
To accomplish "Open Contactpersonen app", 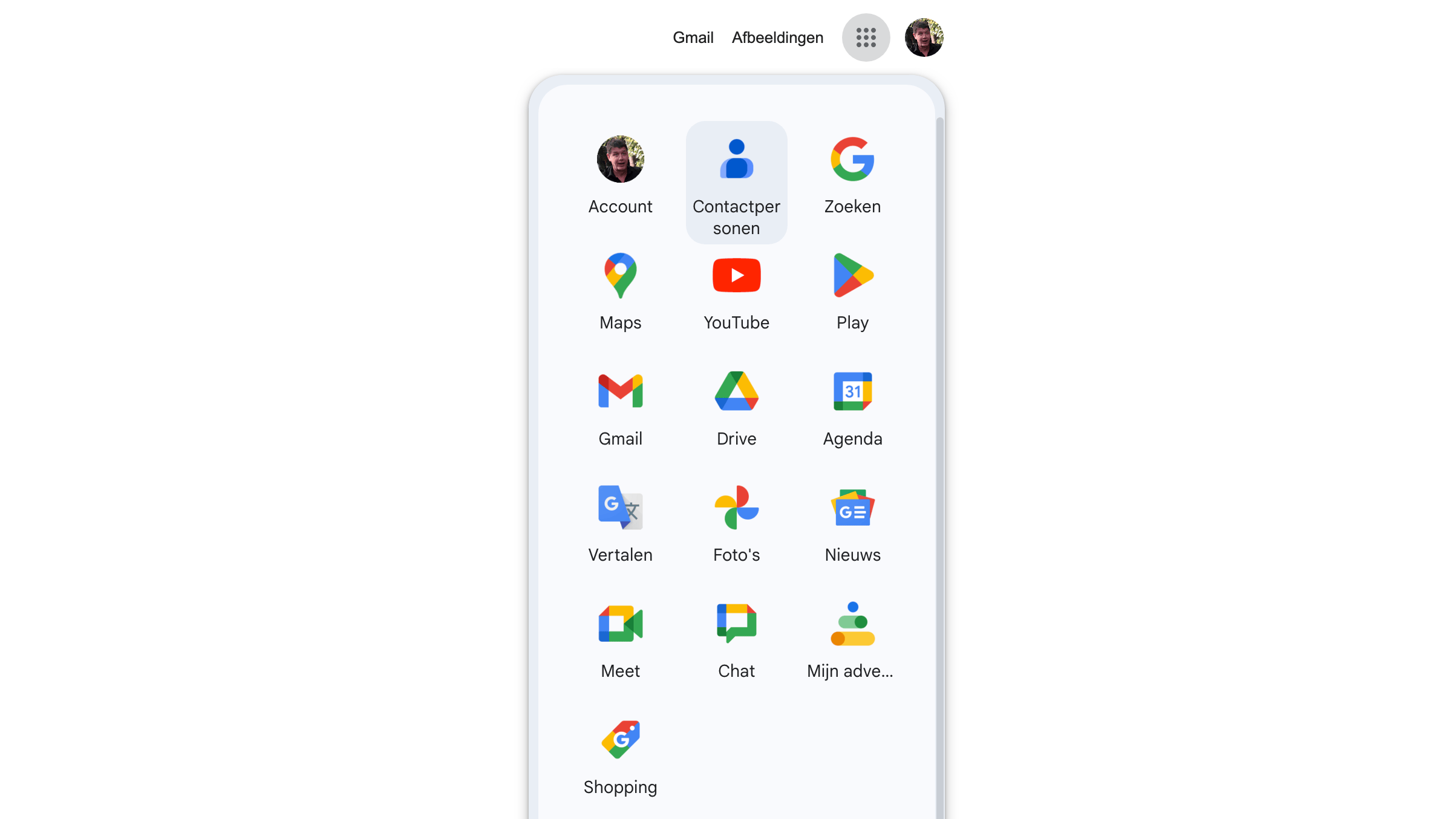I will [x=736, y=181].
